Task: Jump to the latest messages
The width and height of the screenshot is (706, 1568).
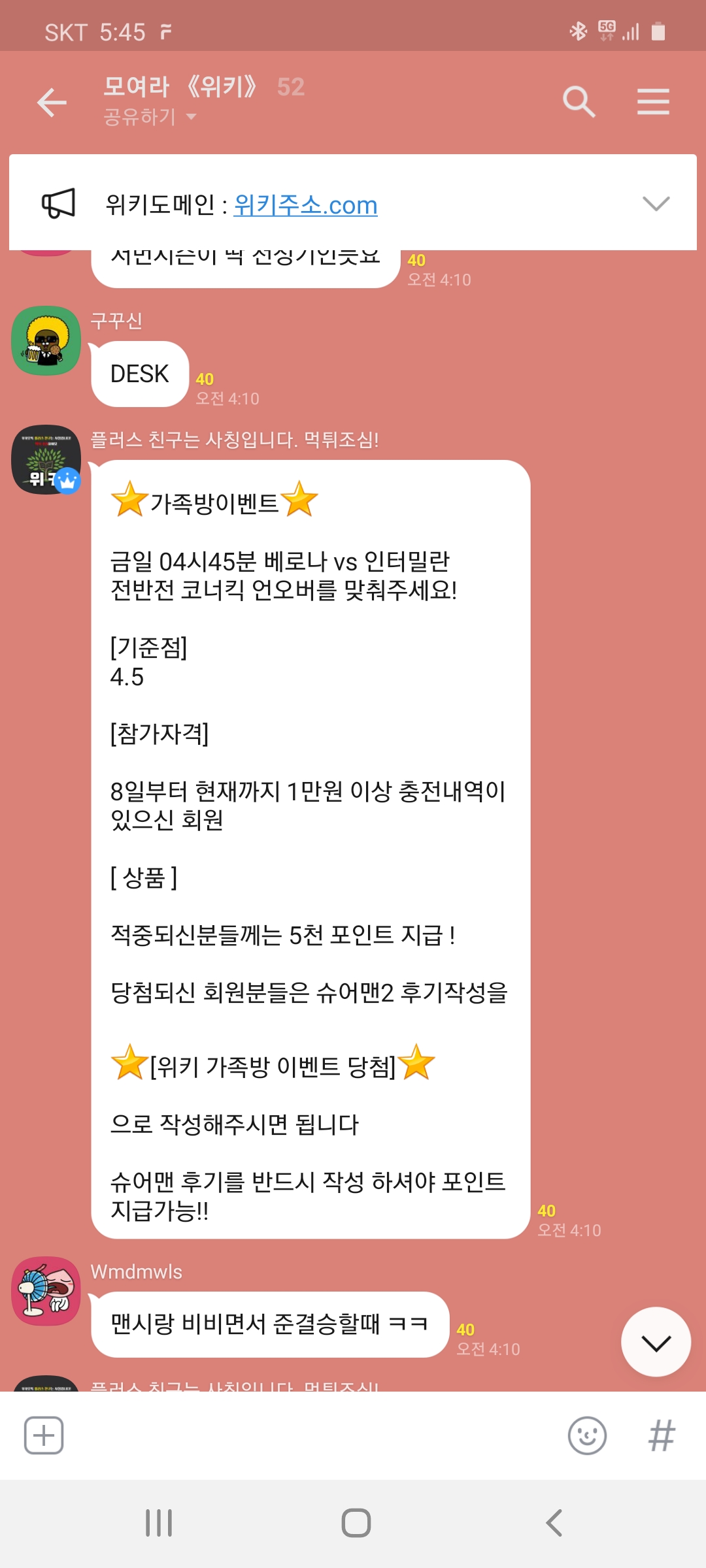Action: (x=656, y=1343)
